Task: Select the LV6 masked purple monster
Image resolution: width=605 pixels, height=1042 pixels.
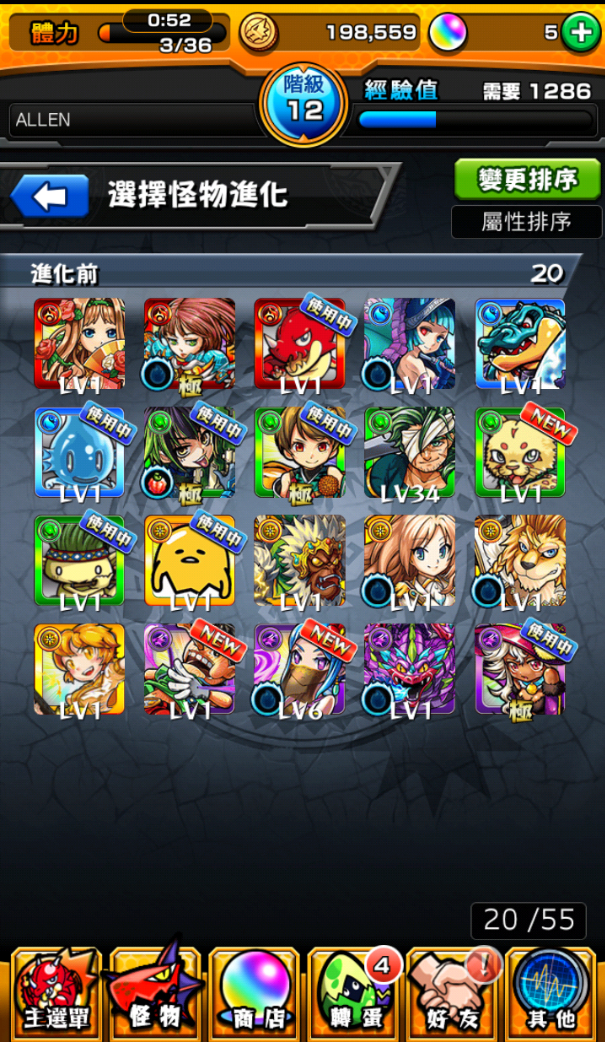Action: 300,669
